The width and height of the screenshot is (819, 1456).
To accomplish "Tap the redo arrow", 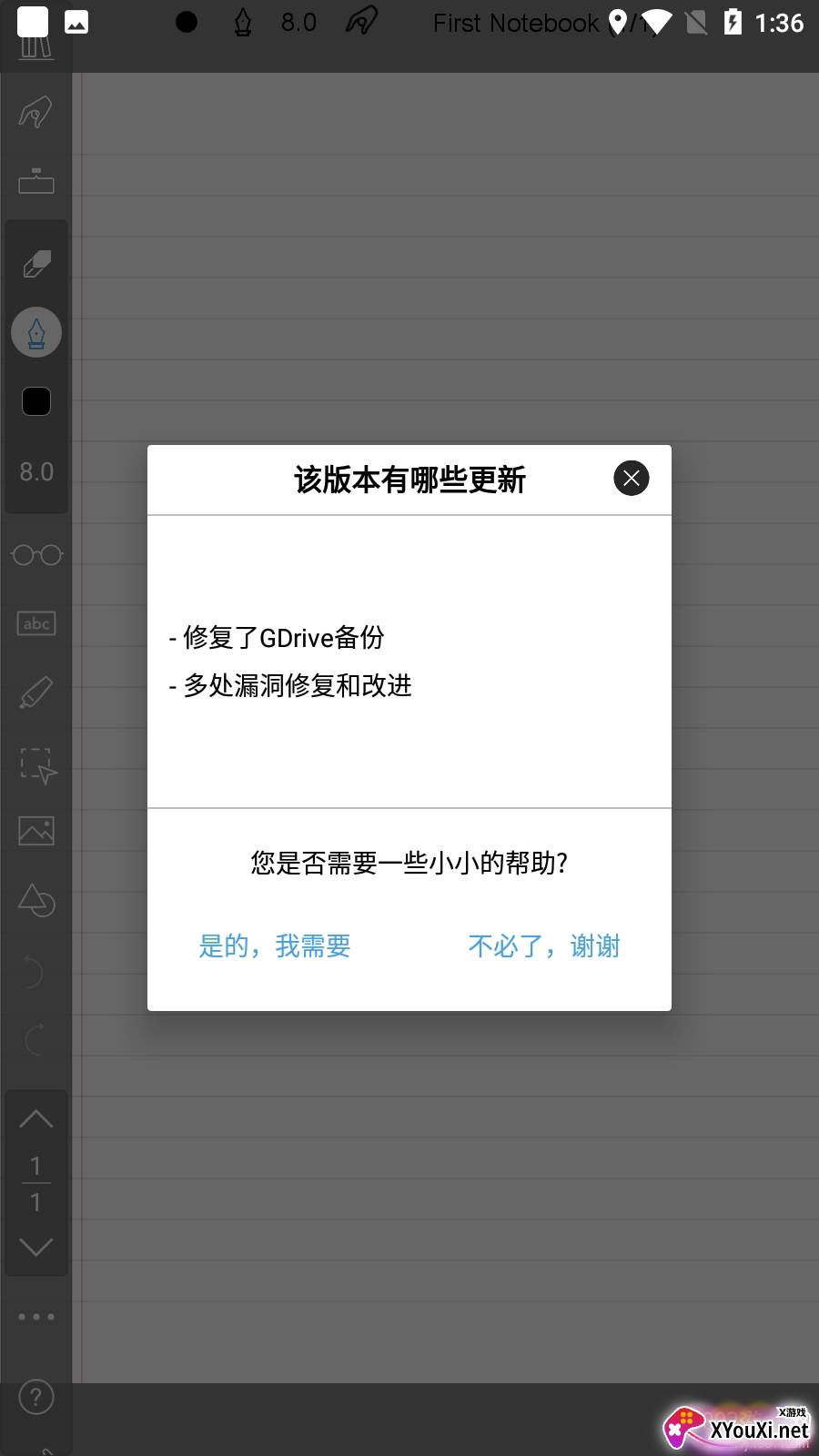I will (x=35, y=1039).
